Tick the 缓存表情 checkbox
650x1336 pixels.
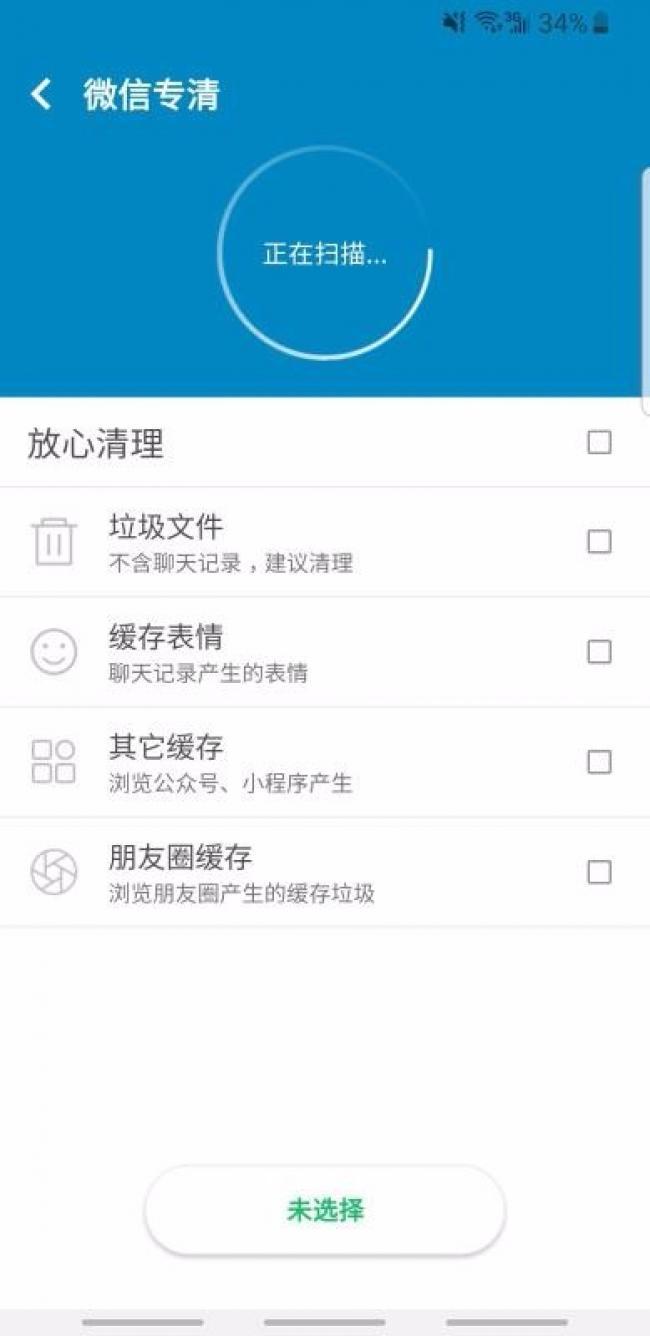coord(599,652)
